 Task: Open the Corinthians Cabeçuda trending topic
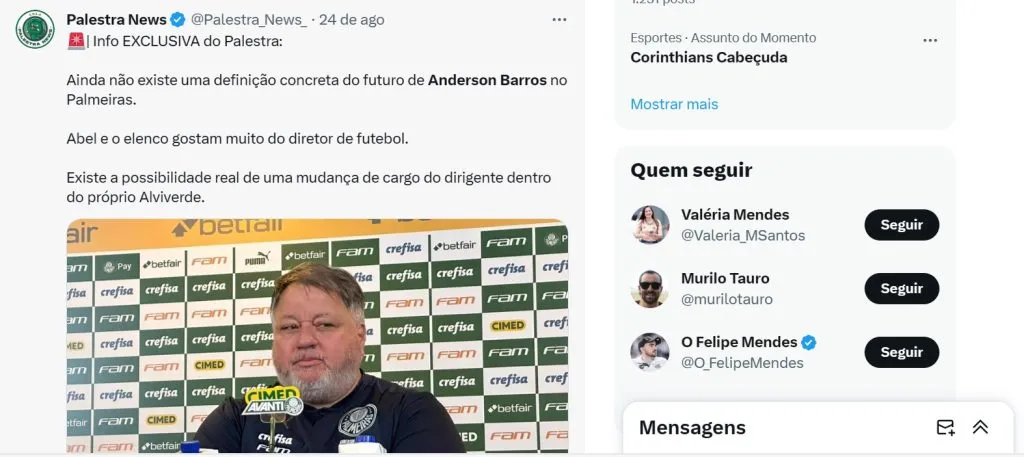[708, 57]
